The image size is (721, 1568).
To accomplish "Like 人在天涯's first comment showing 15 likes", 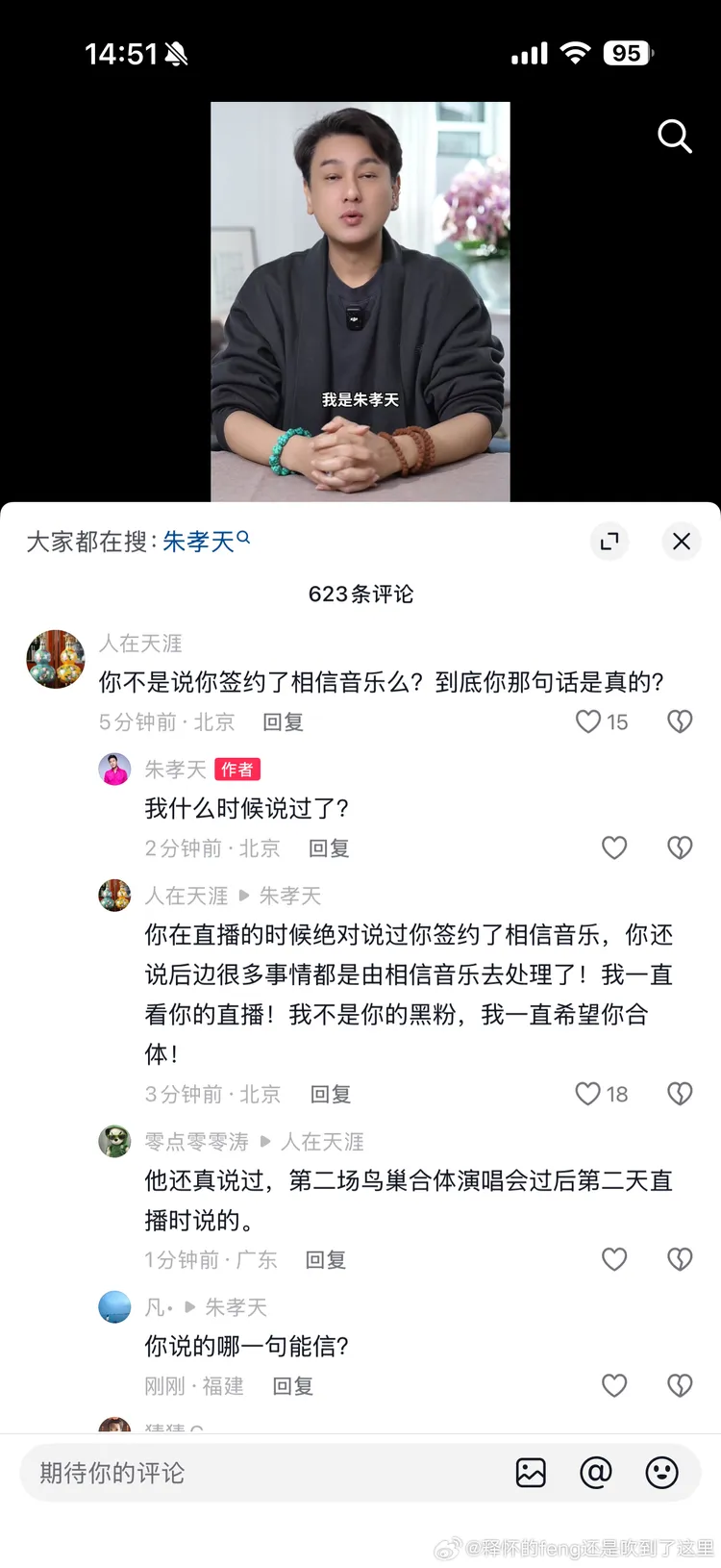I will pos(588,721).
